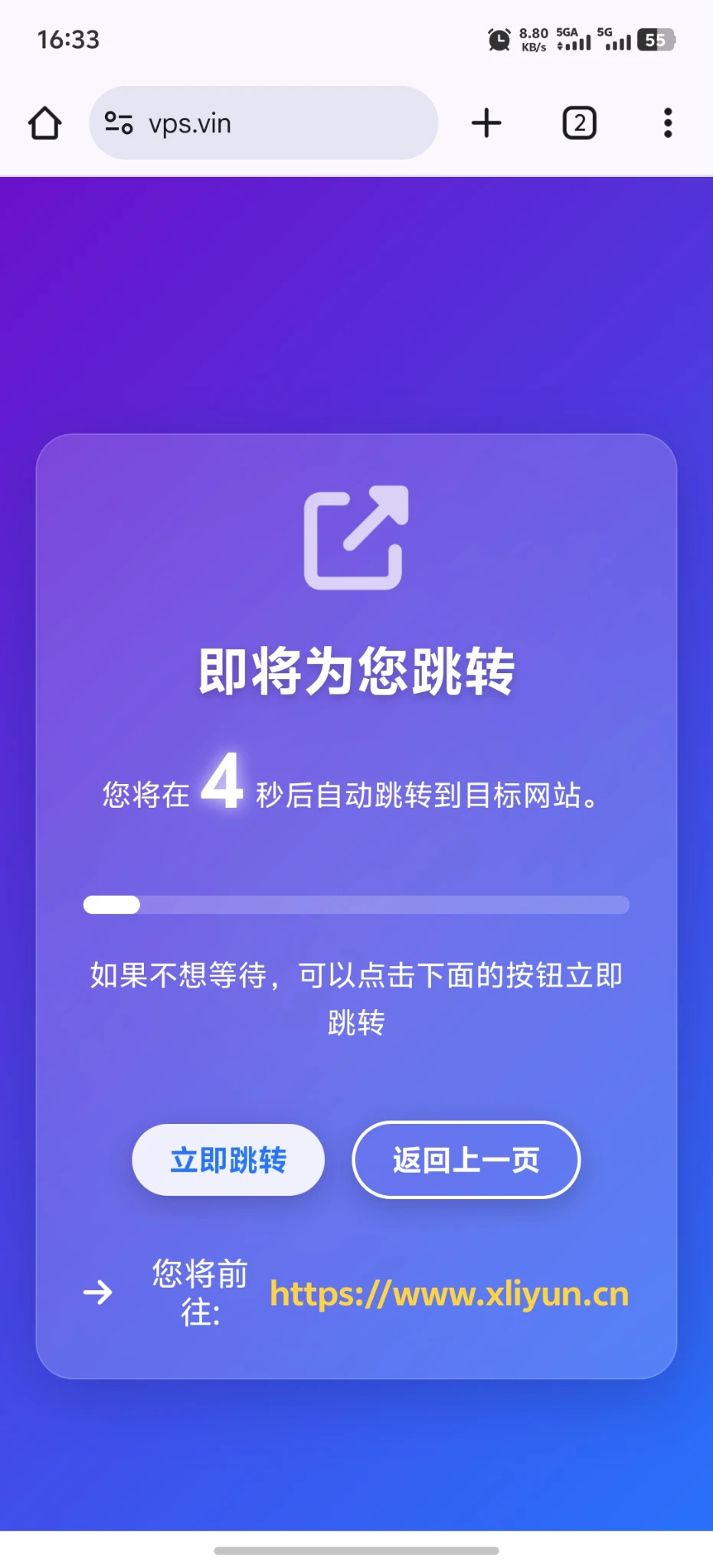The width and height of the screenshot is (713, 1568).
Task: Open the tab switcher showing 2 tabs
Action: tap(580, 123)
